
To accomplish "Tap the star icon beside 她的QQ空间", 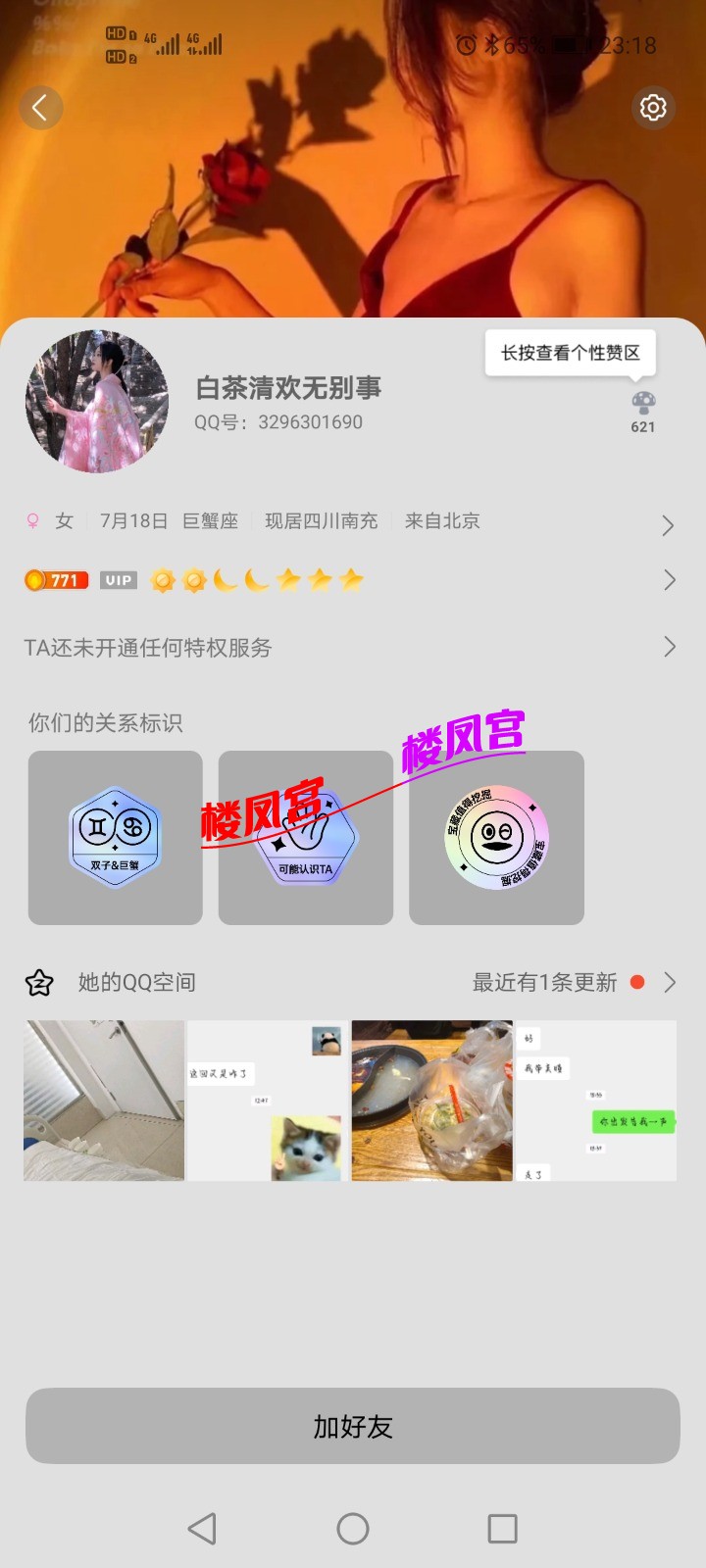I will click(x=38, y=982).
